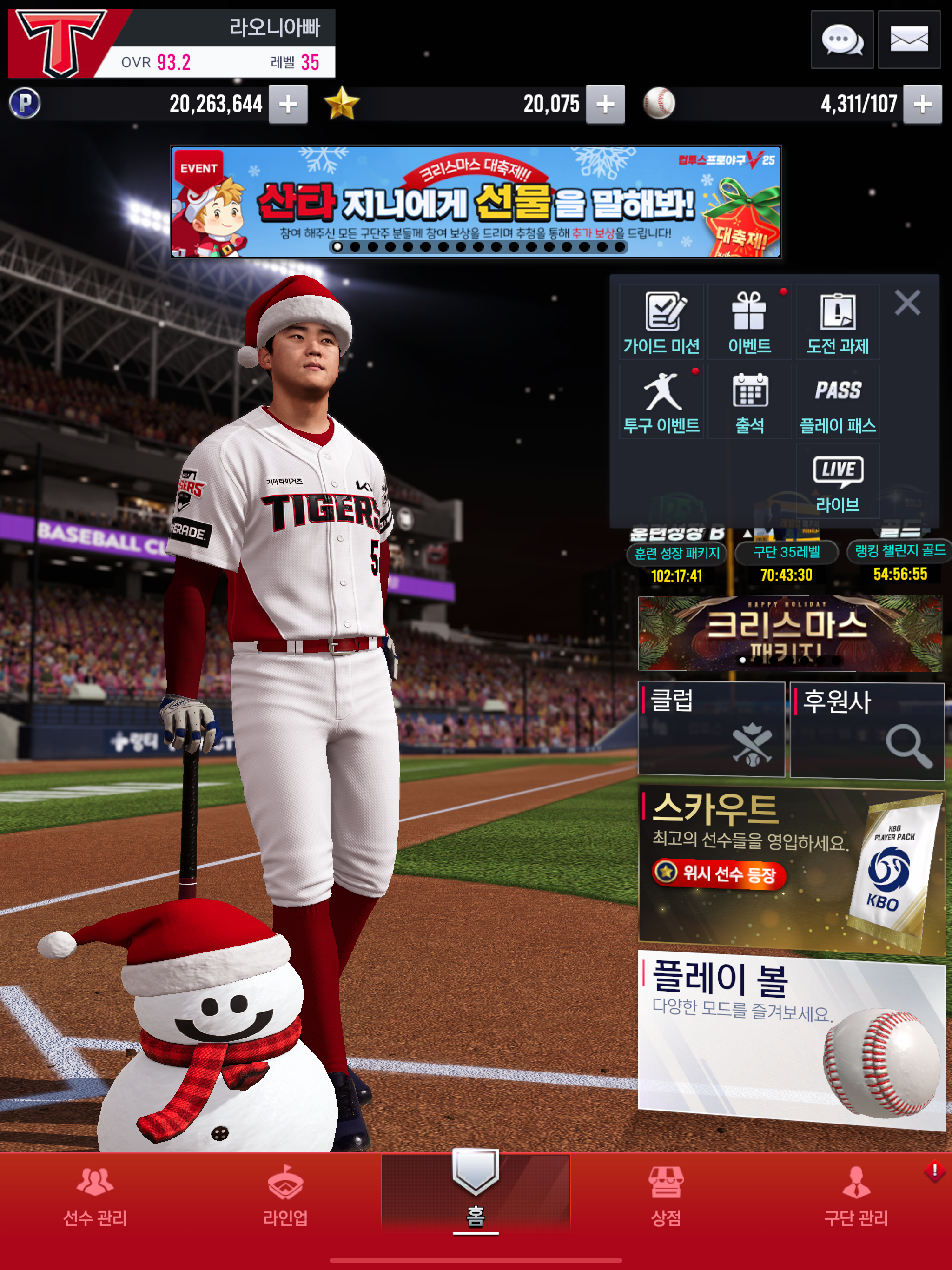This screenshot has width=952, height=1270.
Task: Add more baseballs with plus button
Action: click(x=922, y=104)
